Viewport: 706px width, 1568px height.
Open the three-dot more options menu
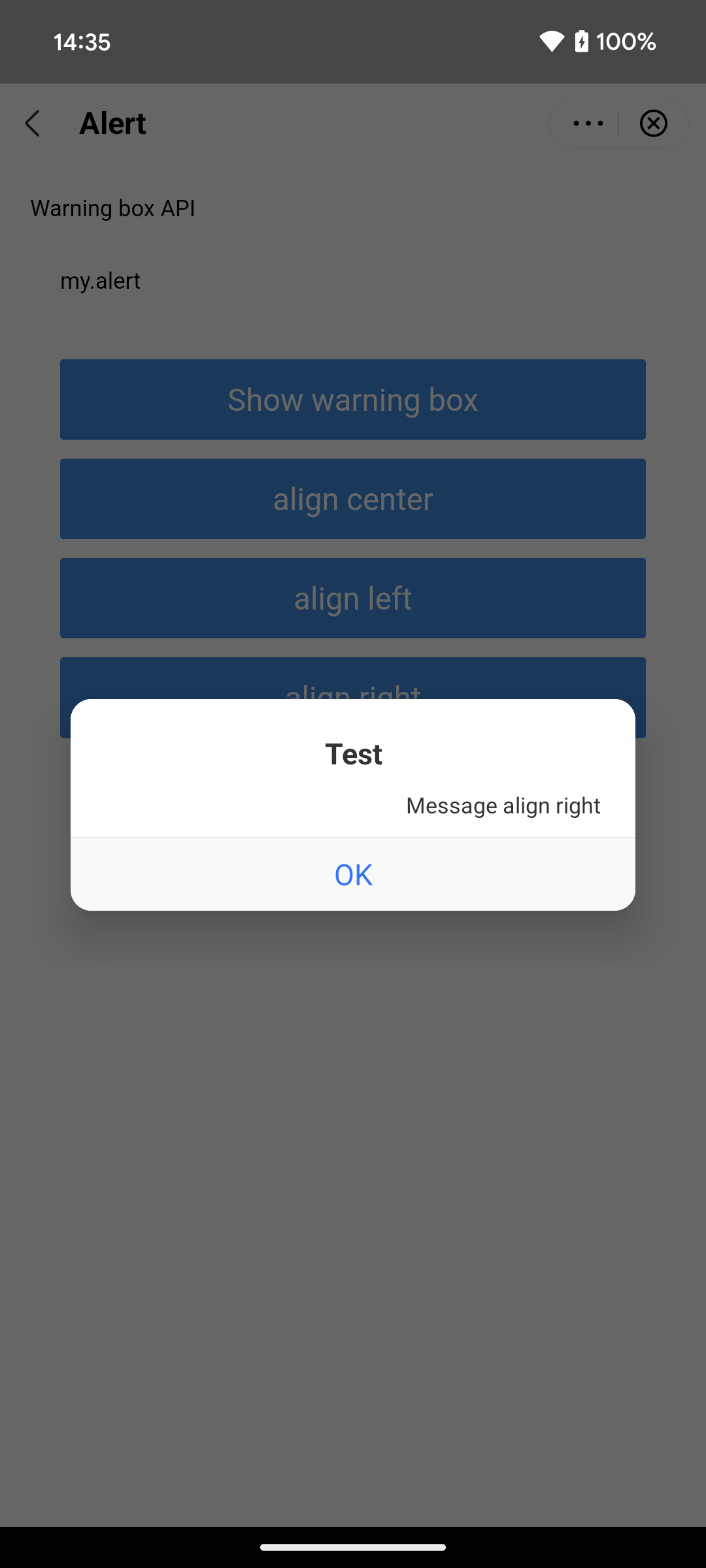point(588,123)
